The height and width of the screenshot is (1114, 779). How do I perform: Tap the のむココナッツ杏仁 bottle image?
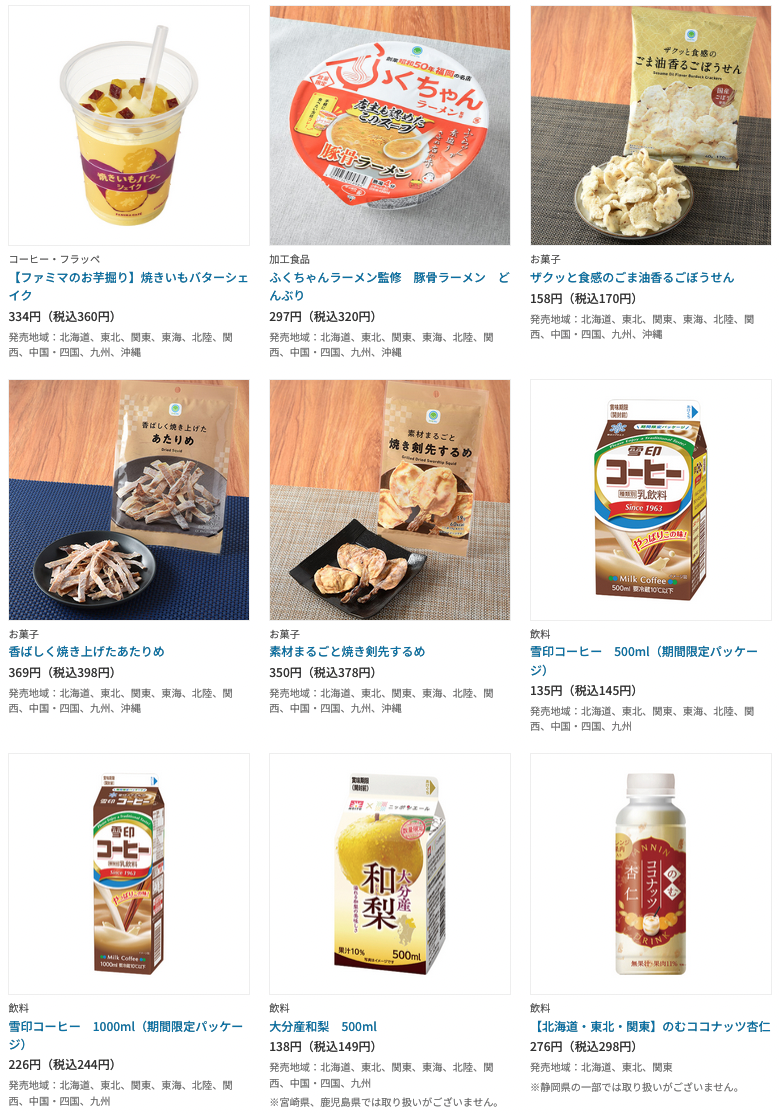651,874
